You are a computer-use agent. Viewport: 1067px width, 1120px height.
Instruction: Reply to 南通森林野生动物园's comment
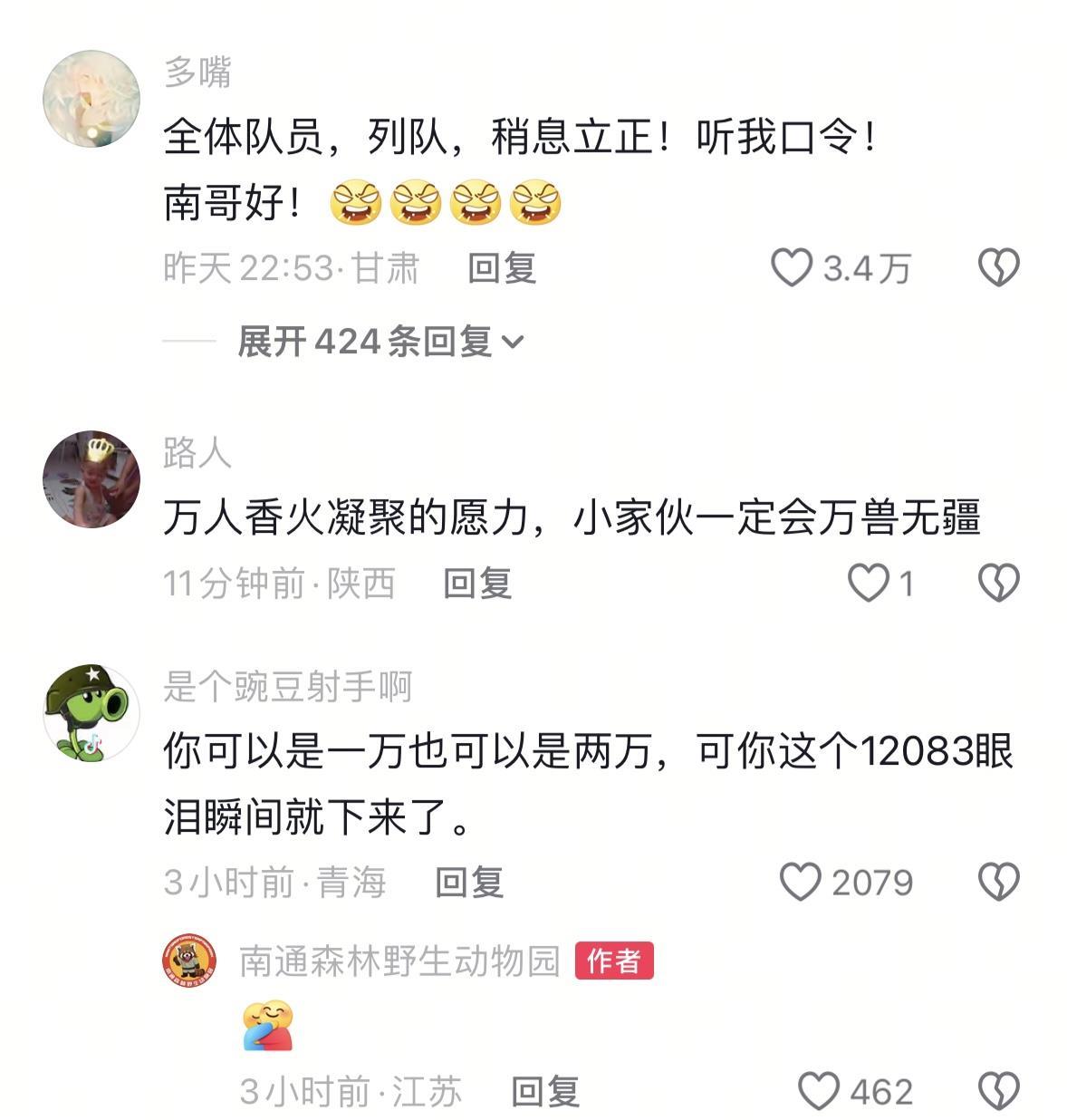(544, 1091)
